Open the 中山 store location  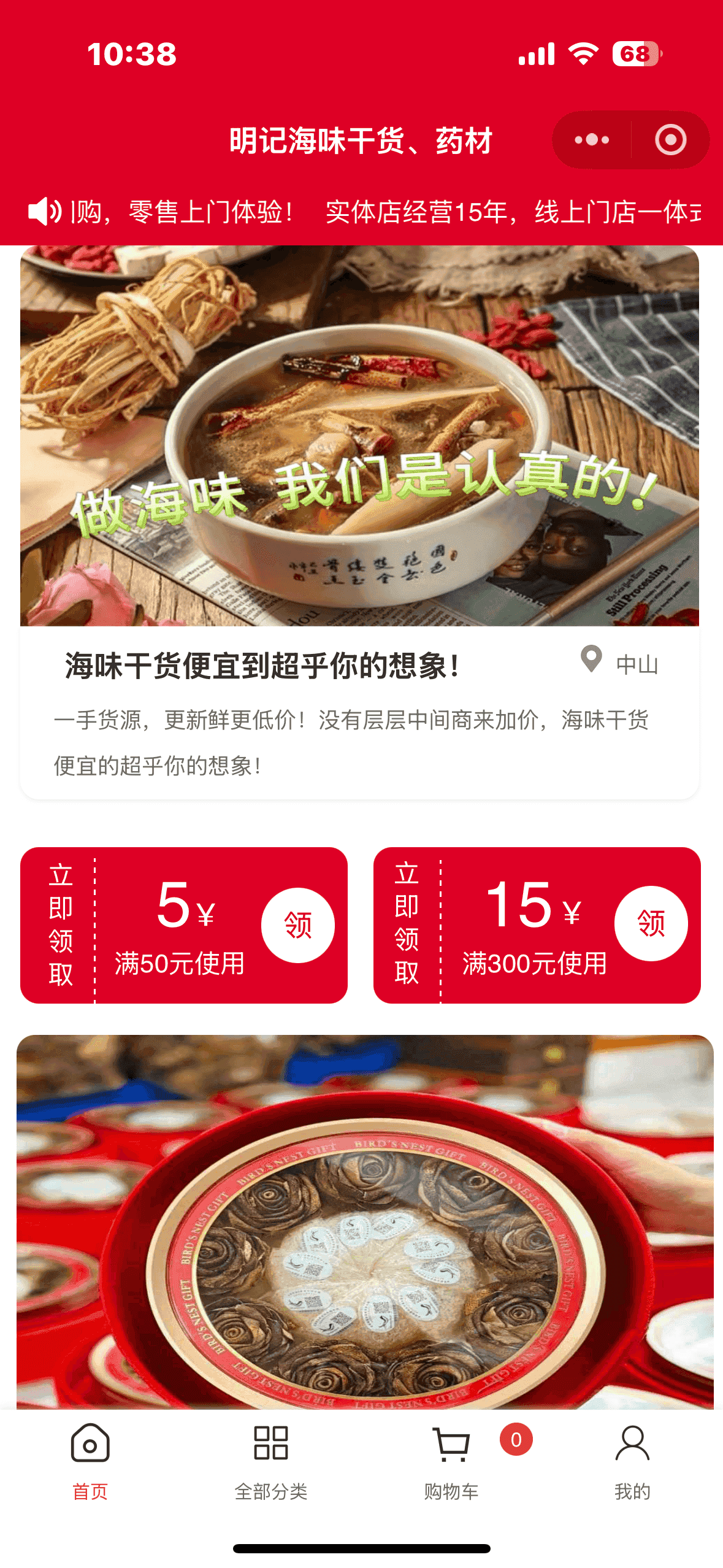click(621, 663)
